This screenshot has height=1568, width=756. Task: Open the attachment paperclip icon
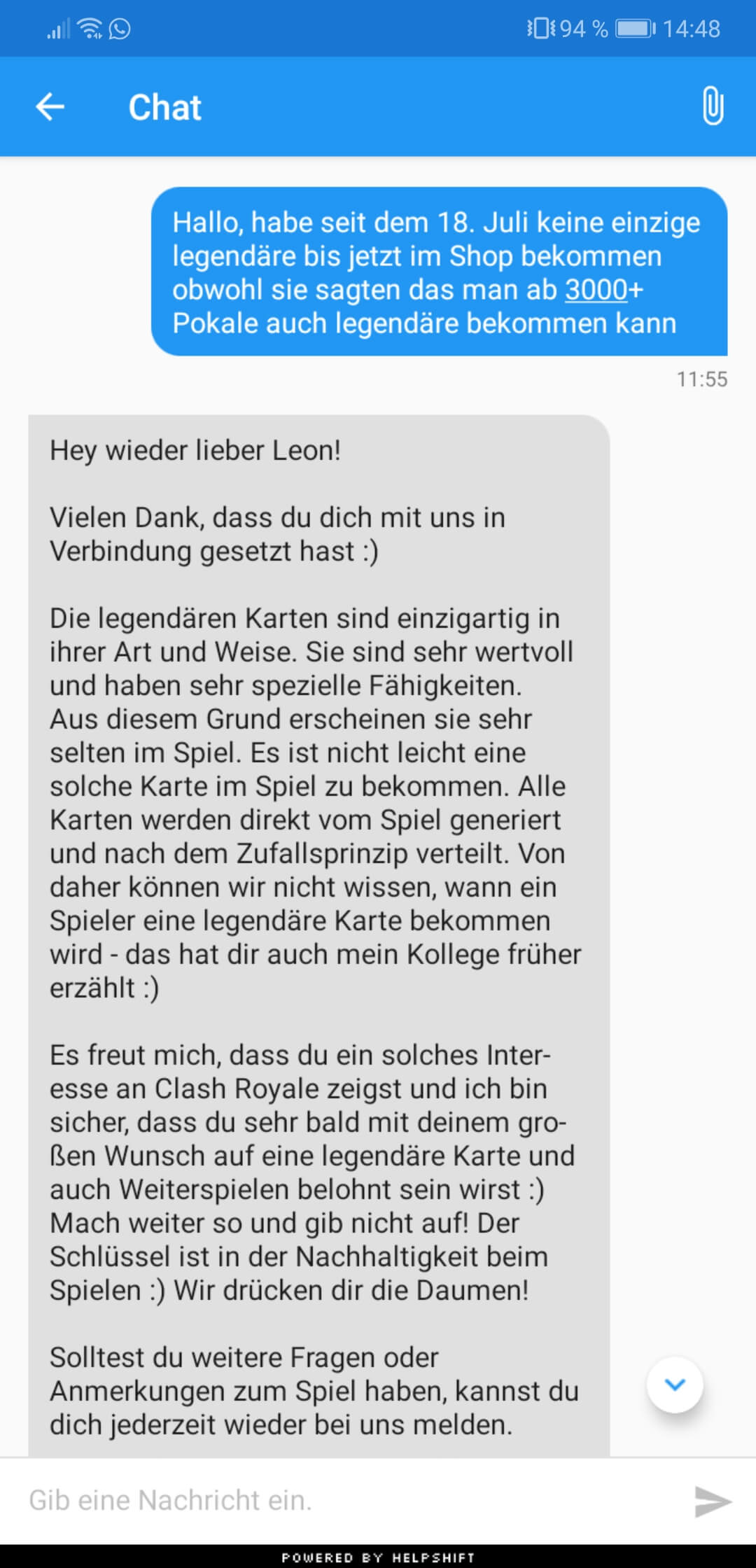pos(712,106)
